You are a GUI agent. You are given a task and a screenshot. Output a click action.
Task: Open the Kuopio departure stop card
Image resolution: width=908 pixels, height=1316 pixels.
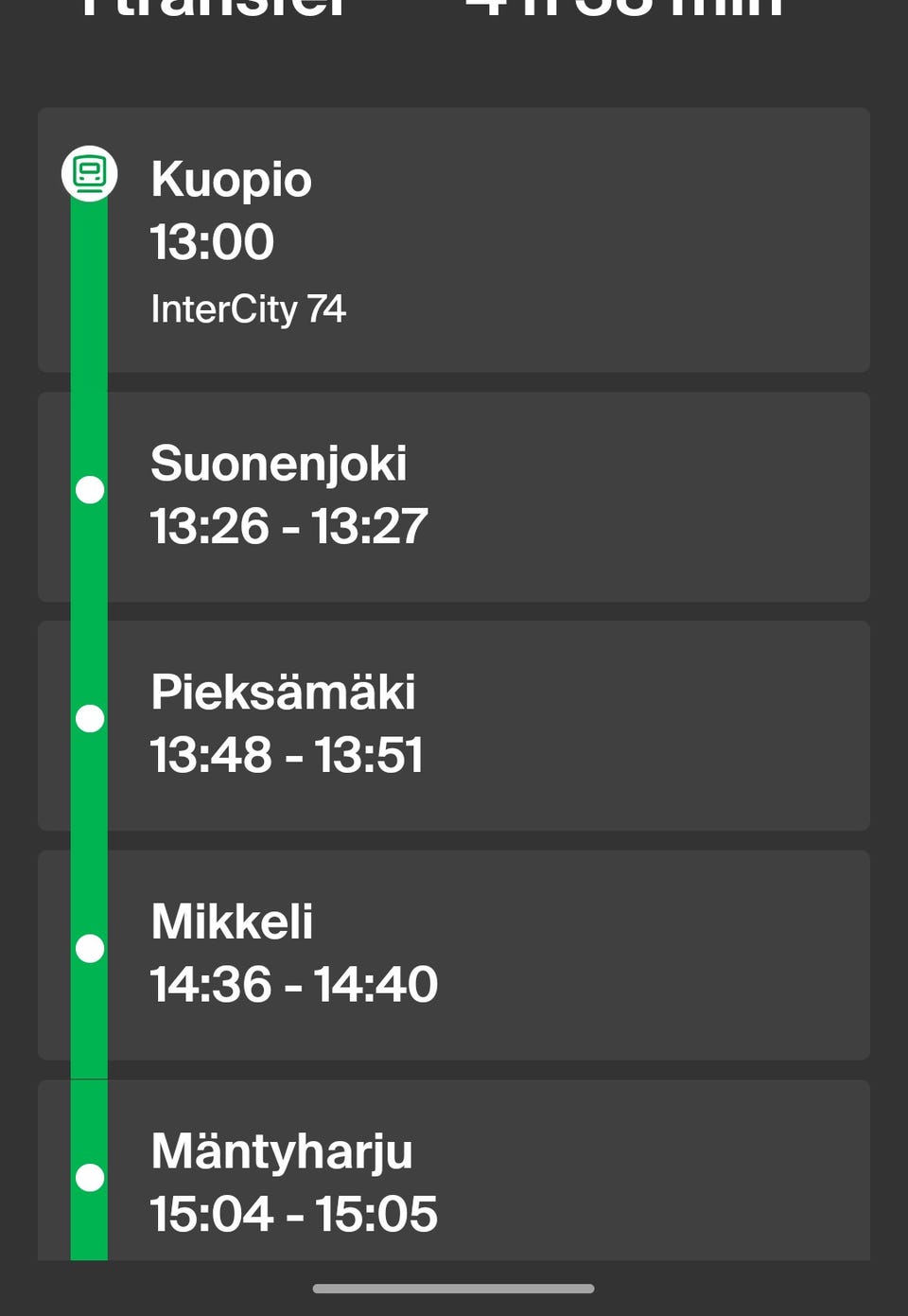pos(454,240)
